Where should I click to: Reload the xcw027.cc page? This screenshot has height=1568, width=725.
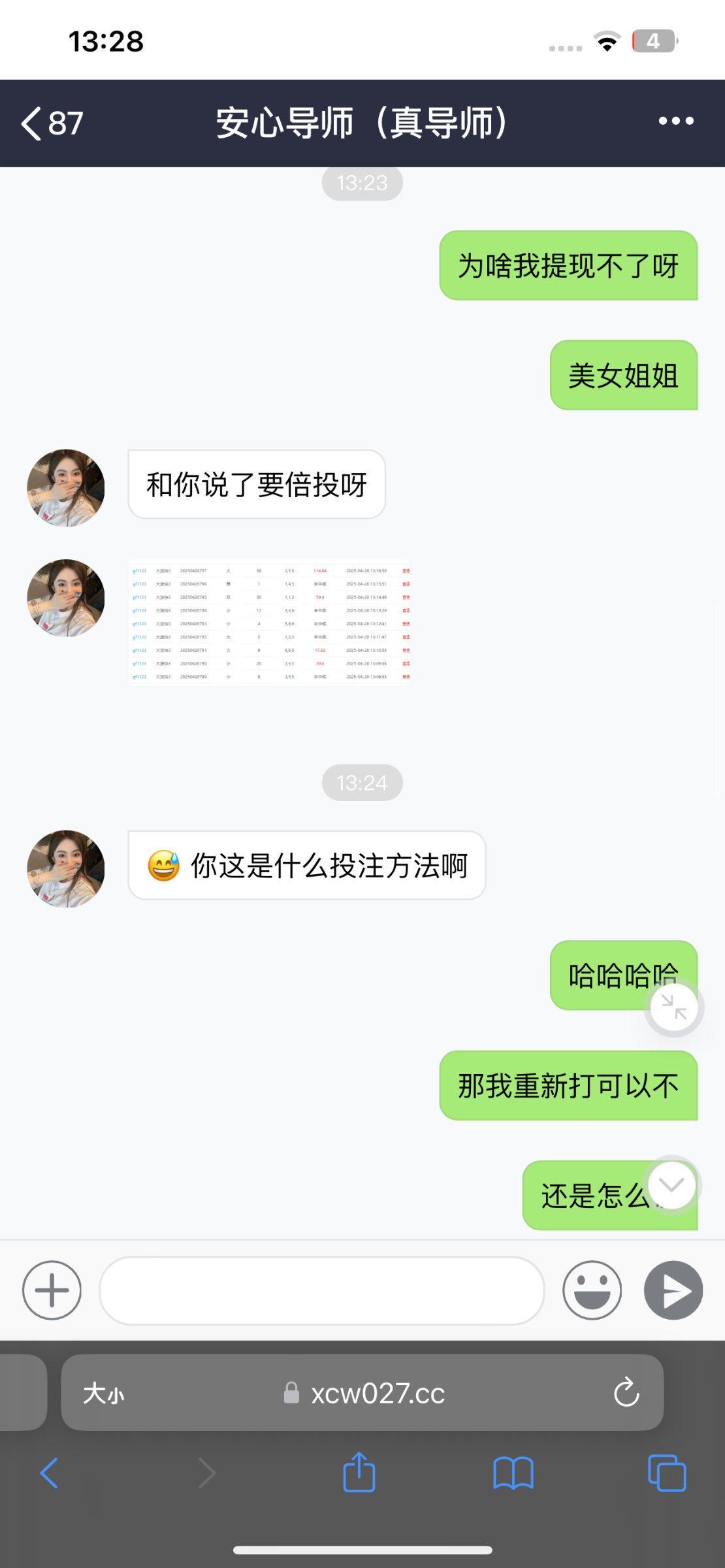coord(626,1392)
